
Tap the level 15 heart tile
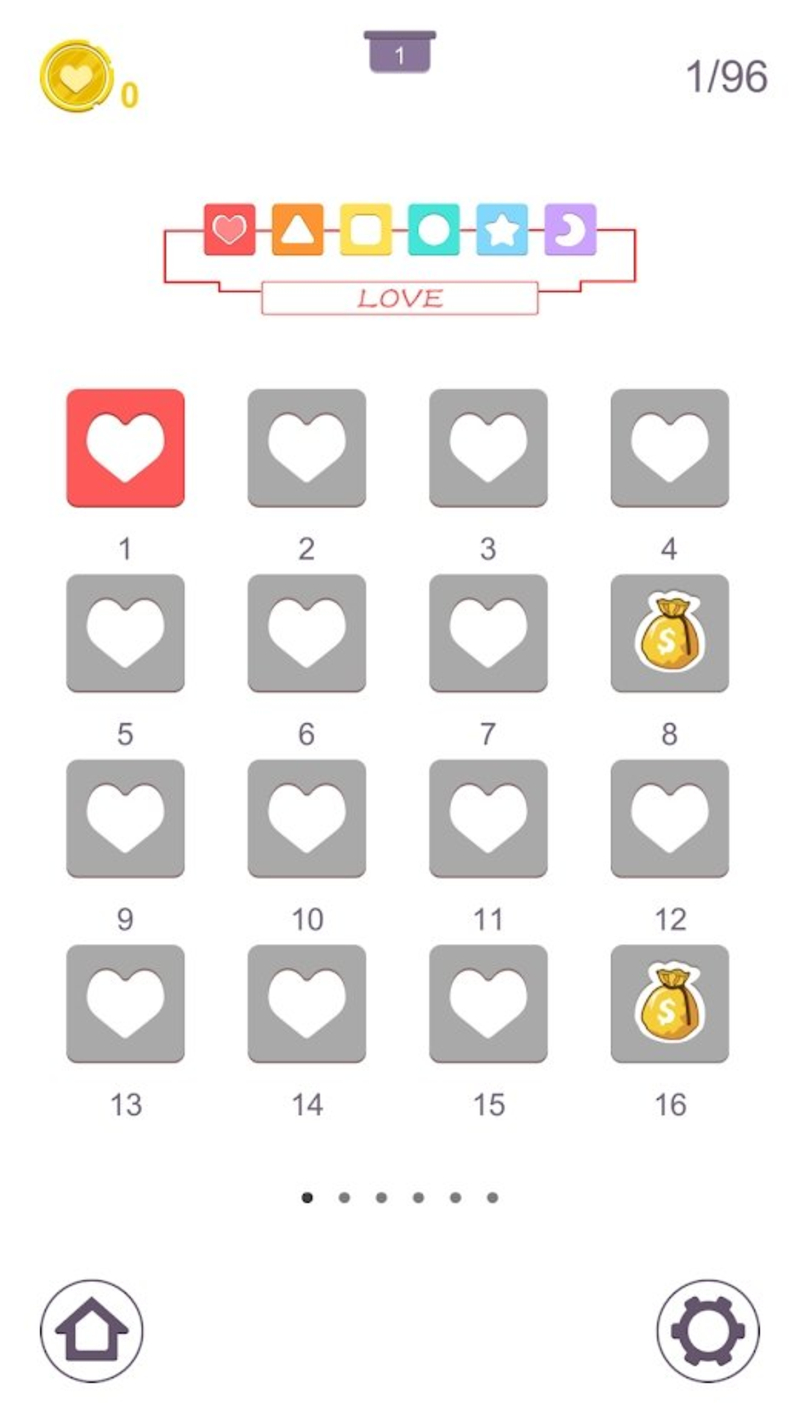[488, 1003]
